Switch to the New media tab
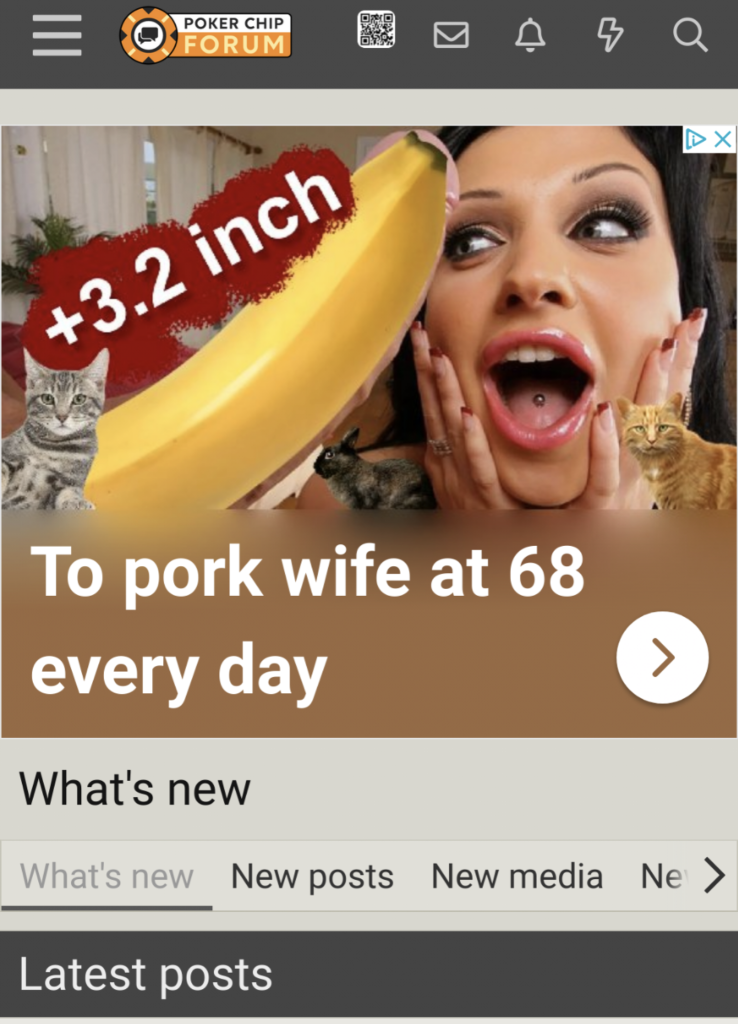Screen dimensions: 738x1024 517,877
